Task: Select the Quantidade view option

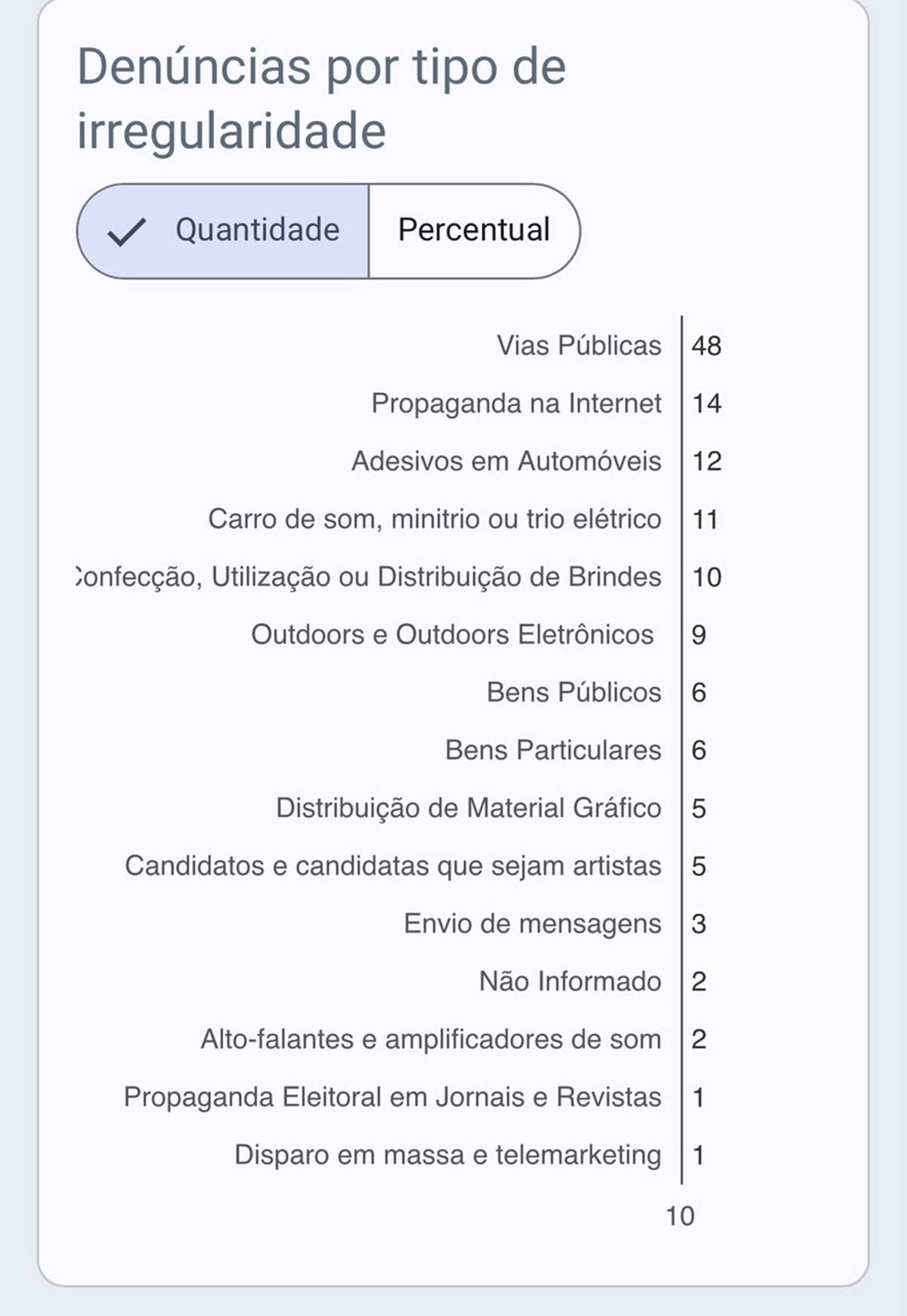Action: click(x=223, y=231)
